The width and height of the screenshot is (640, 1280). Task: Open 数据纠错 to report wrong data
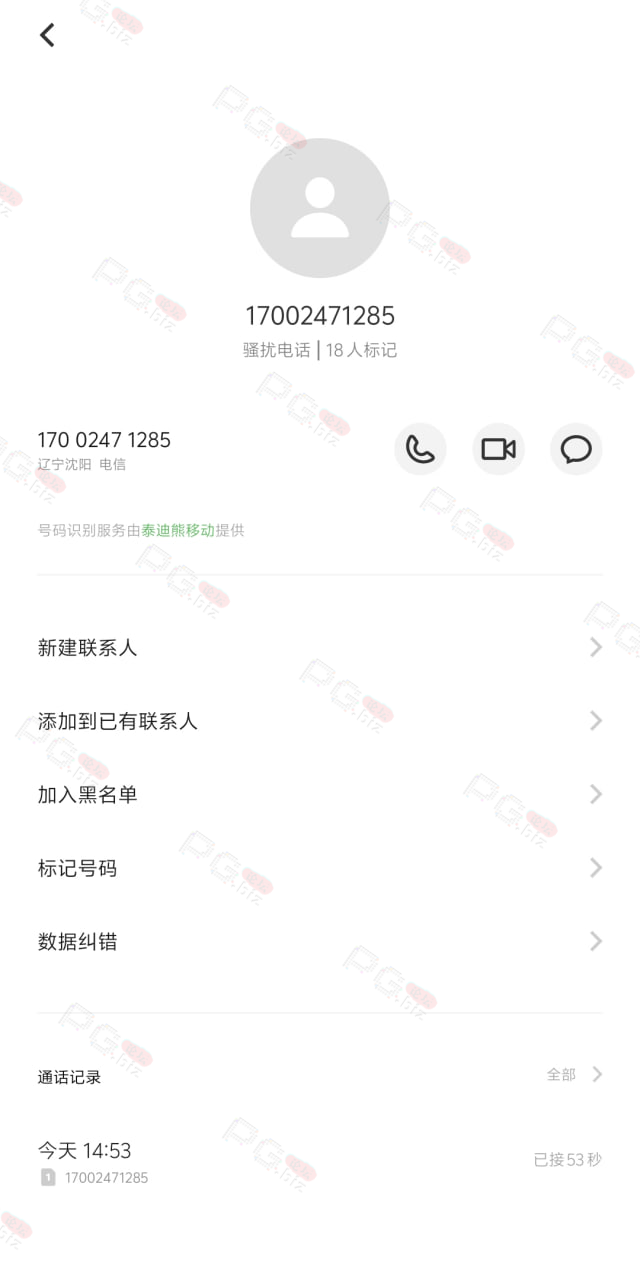(320, 941)
